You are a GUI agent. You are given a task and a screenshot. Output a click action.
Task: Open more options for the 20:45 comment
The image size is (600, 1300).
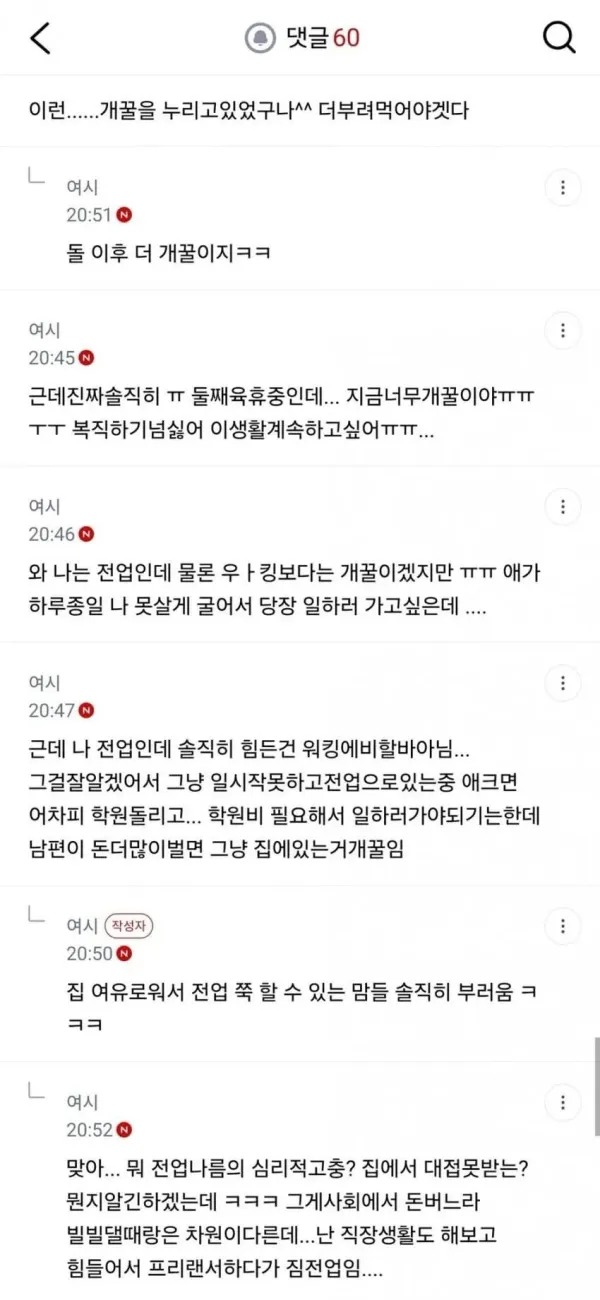[x=563, y=330]
